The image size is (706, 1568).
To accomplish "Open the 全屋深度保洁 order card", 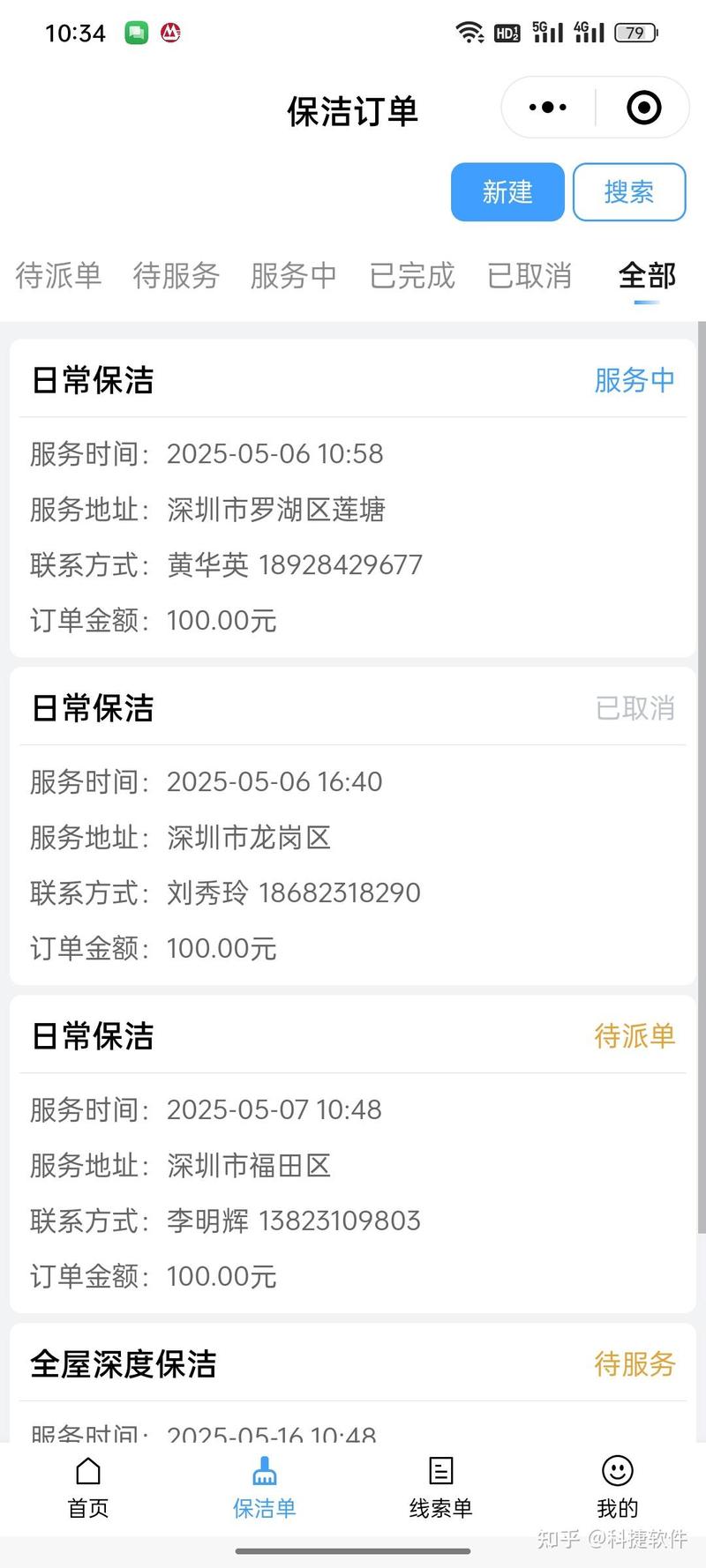I will [353, 1383].
